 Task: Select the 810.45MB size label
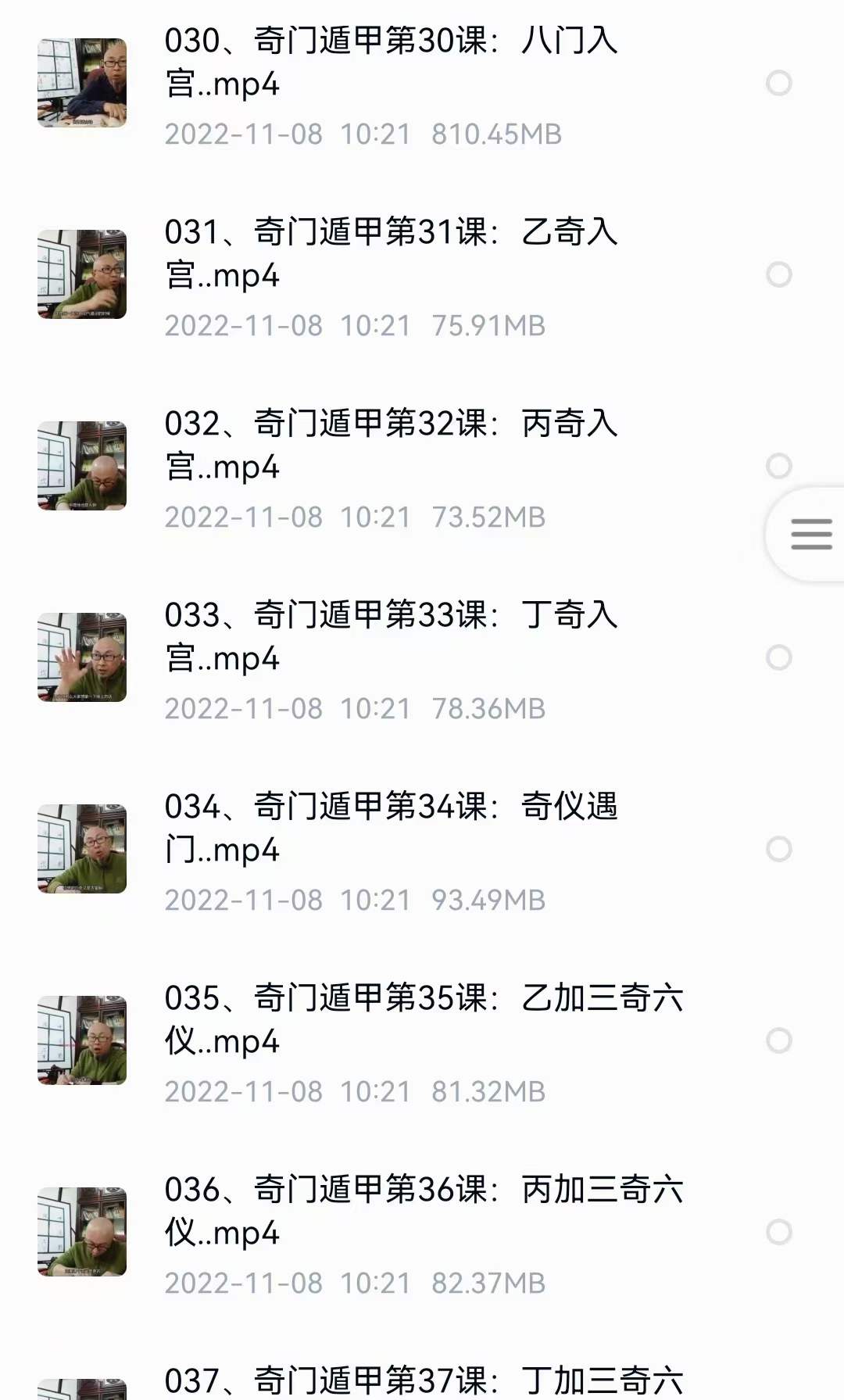pyautogui.click(x=498, y=134)
